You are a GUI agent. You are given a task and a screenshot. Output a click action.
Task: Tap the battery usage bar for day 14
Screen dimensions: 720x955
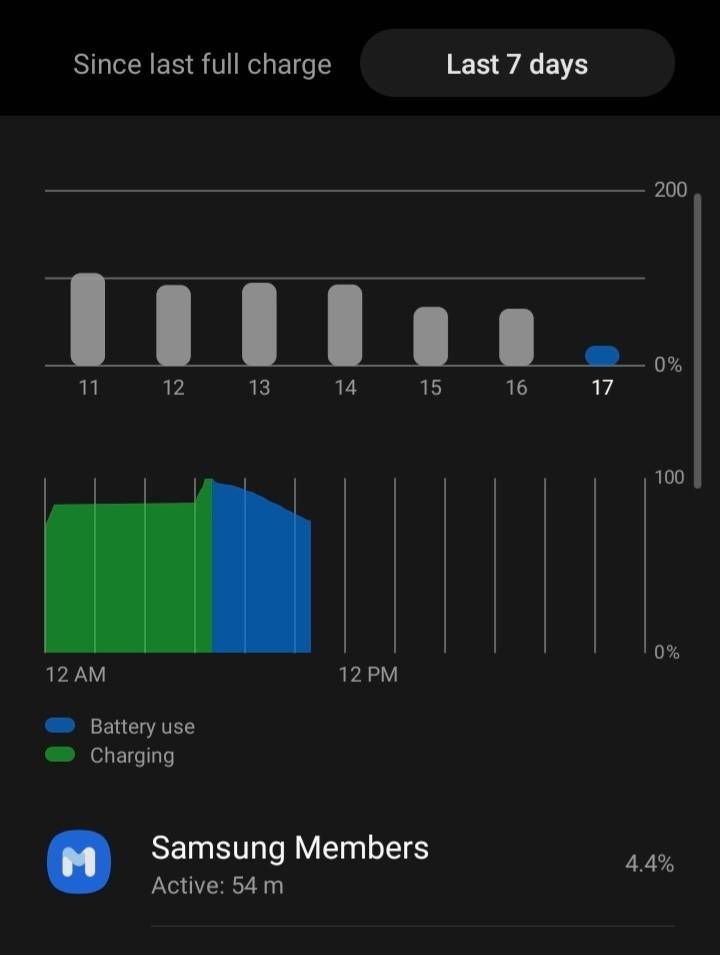click(345, 325)
